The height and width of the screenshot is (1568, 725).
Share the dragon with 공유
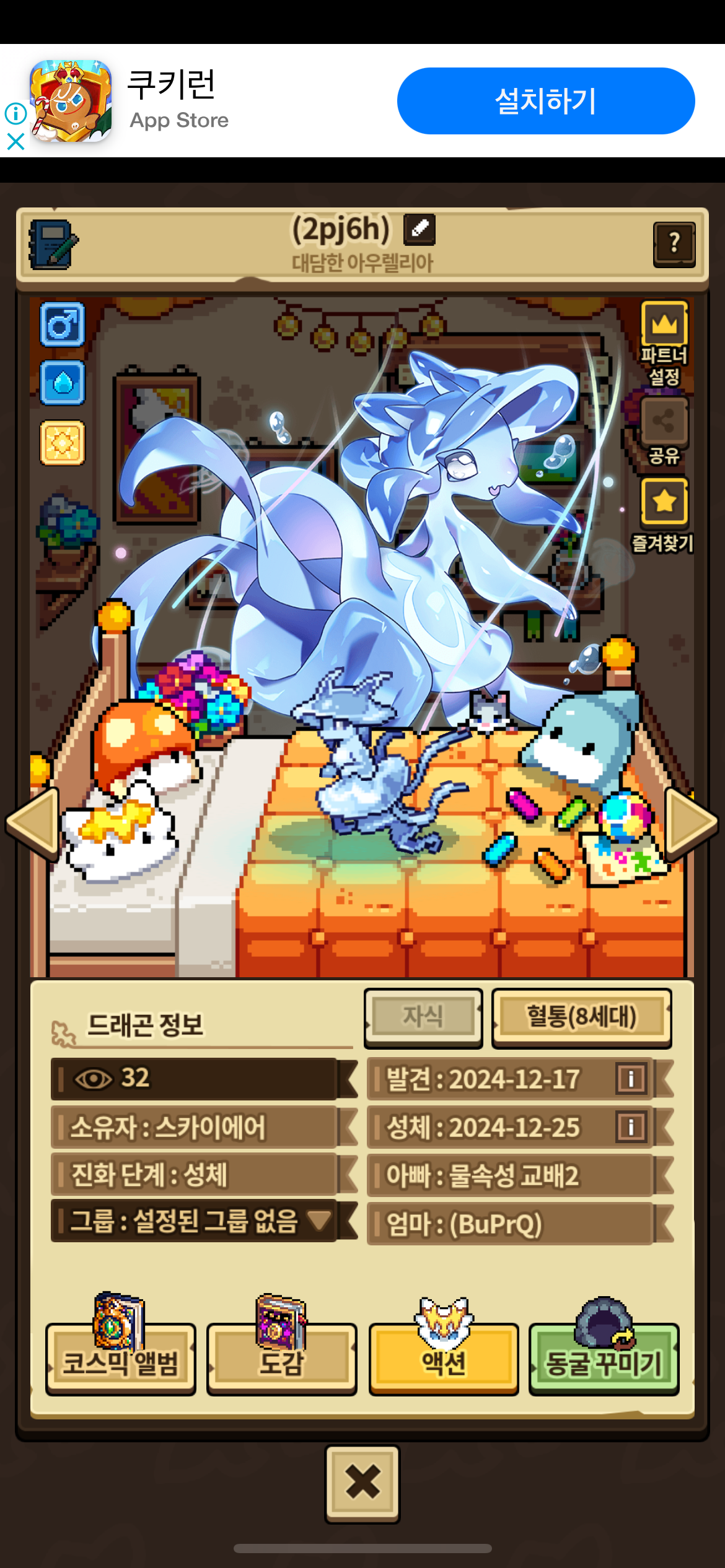click(x=664, y=422)
